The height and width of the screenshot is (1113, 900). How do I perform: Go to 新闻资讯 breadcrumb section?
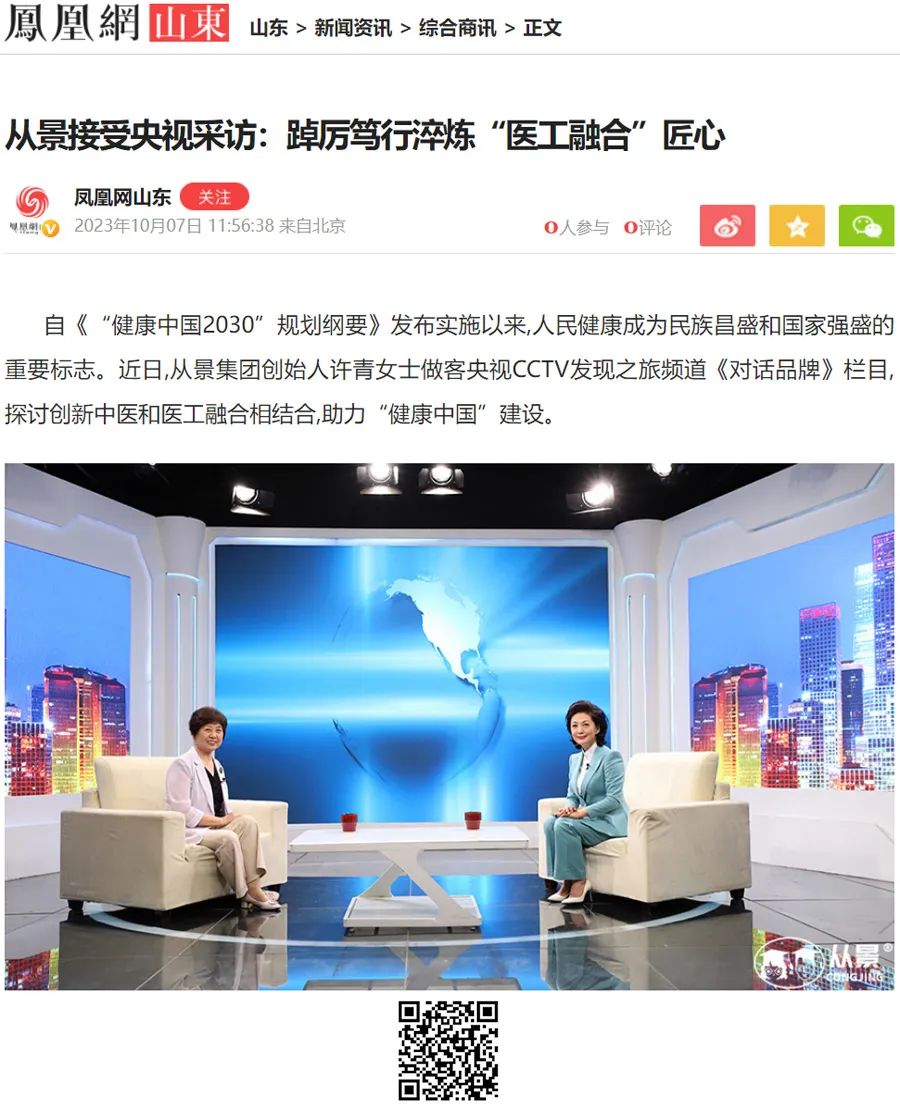pos(353,28)
